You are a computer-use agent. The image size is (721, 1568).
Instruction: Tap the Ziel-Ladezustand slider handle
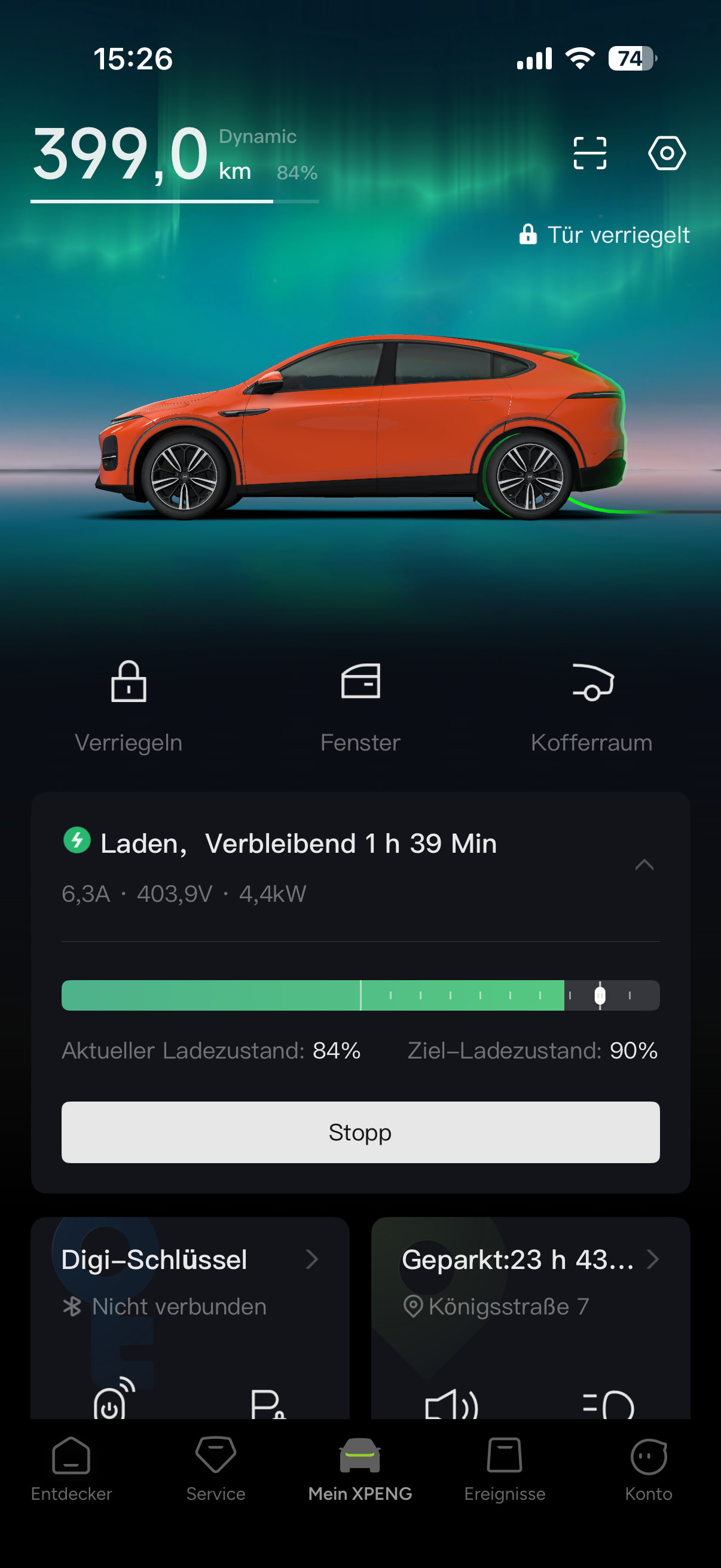coord(600,995)
